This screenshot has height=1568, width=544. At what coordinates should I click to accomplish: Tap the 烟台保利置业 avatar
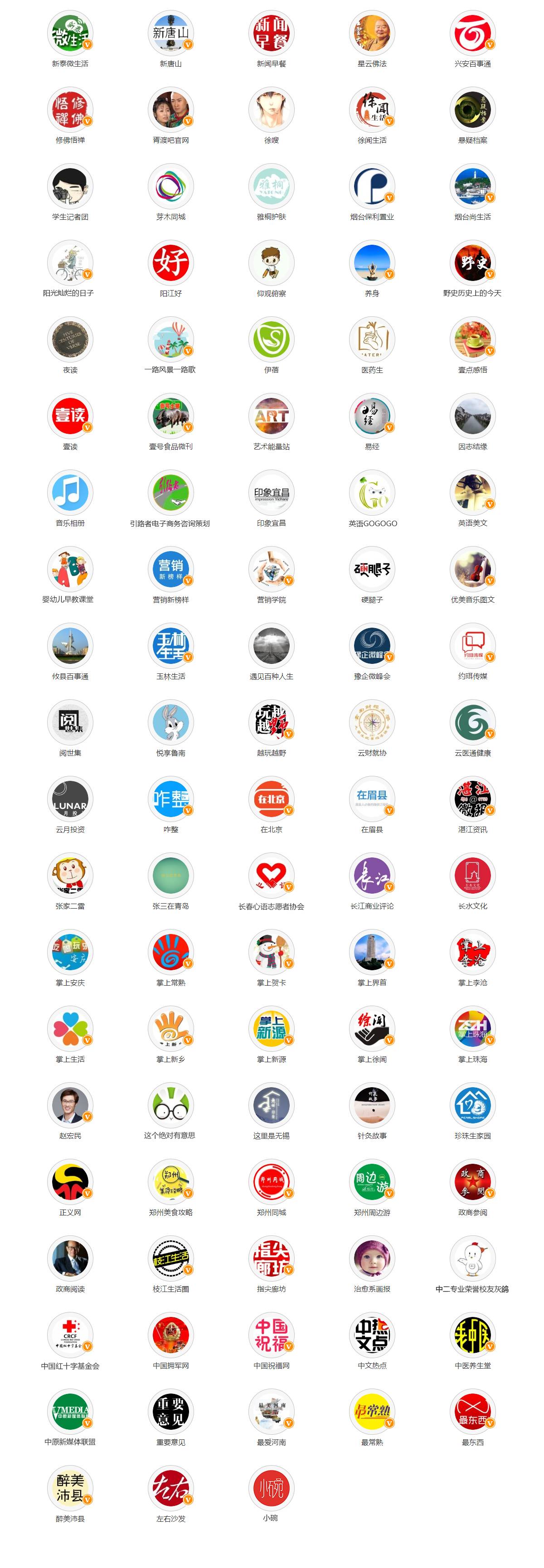tap(372, 186)
